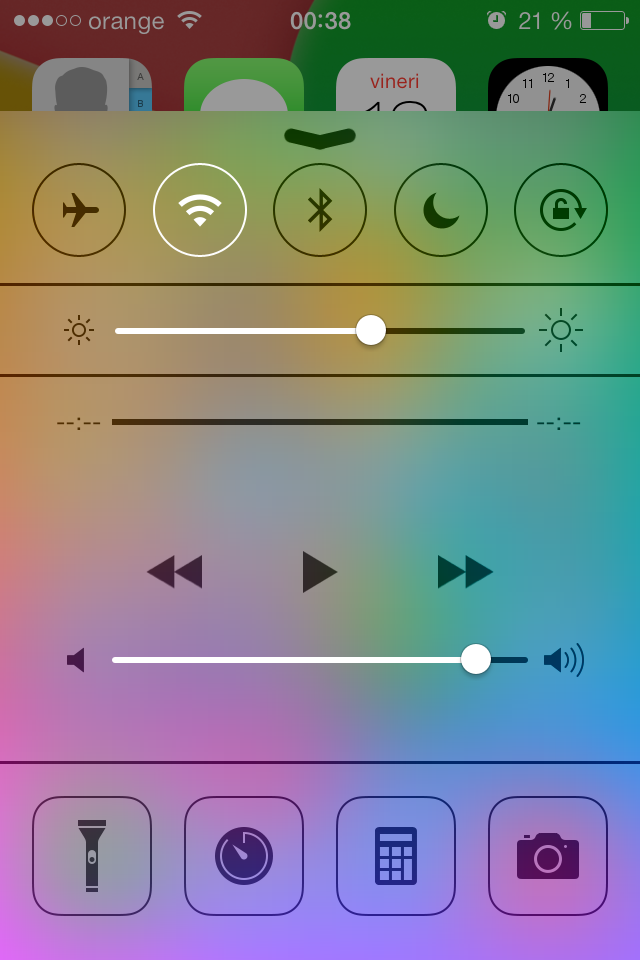Turn off Wi-Fi
Image resolution: width=640 pixels, height=960 pixels.
pos(200,210)
